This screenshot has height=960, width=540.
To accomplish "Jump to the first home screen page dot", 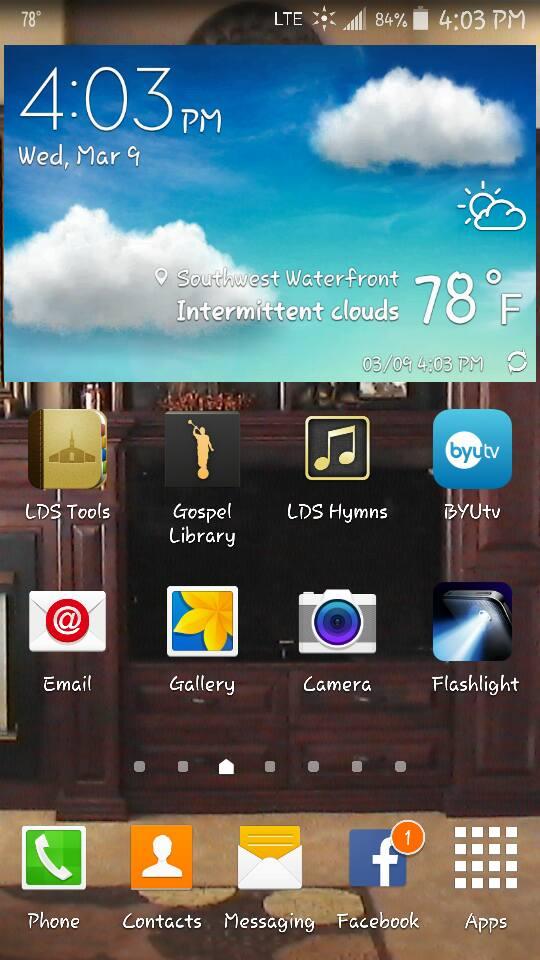I will [140, 767].
